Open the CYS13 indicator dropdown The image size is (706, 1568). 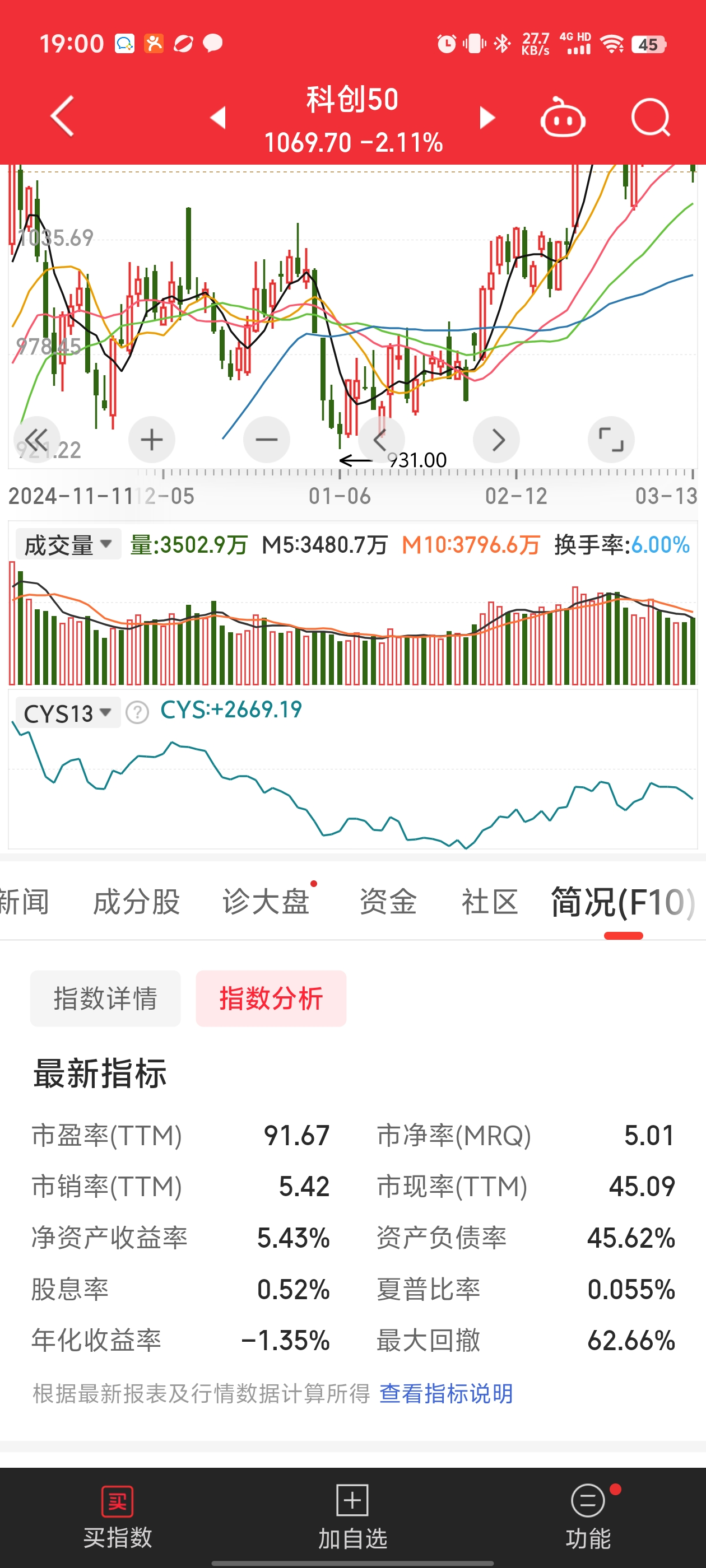[x=68, y=713]
